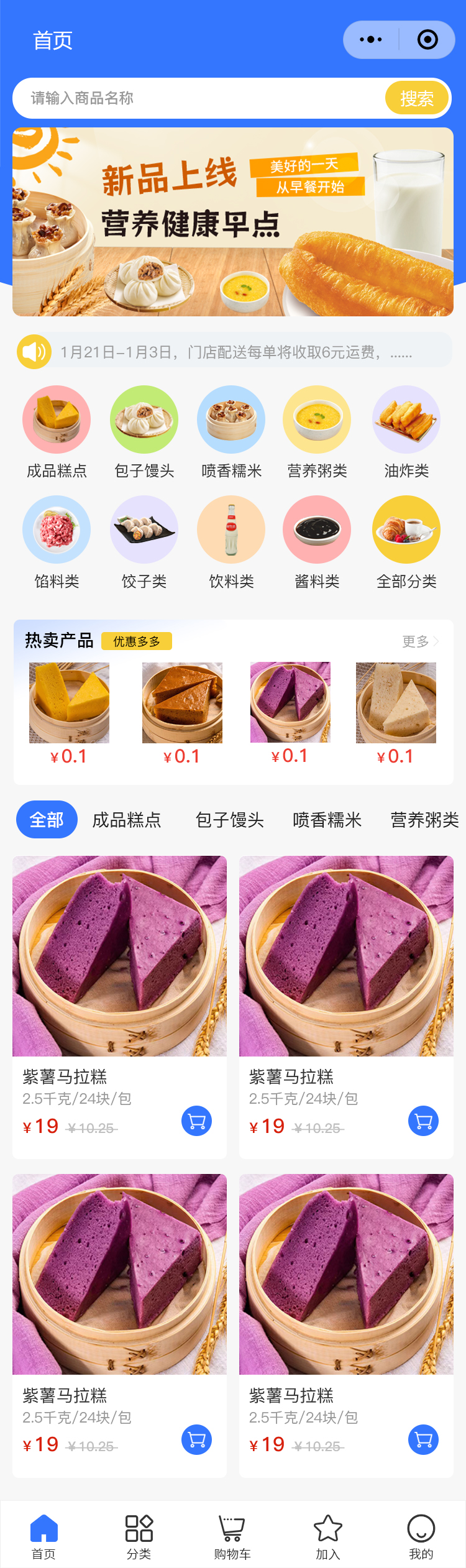The image size is (466, 1568).
Task: Tap the yellow 搜索 button
Action: (x=416, y=98)
